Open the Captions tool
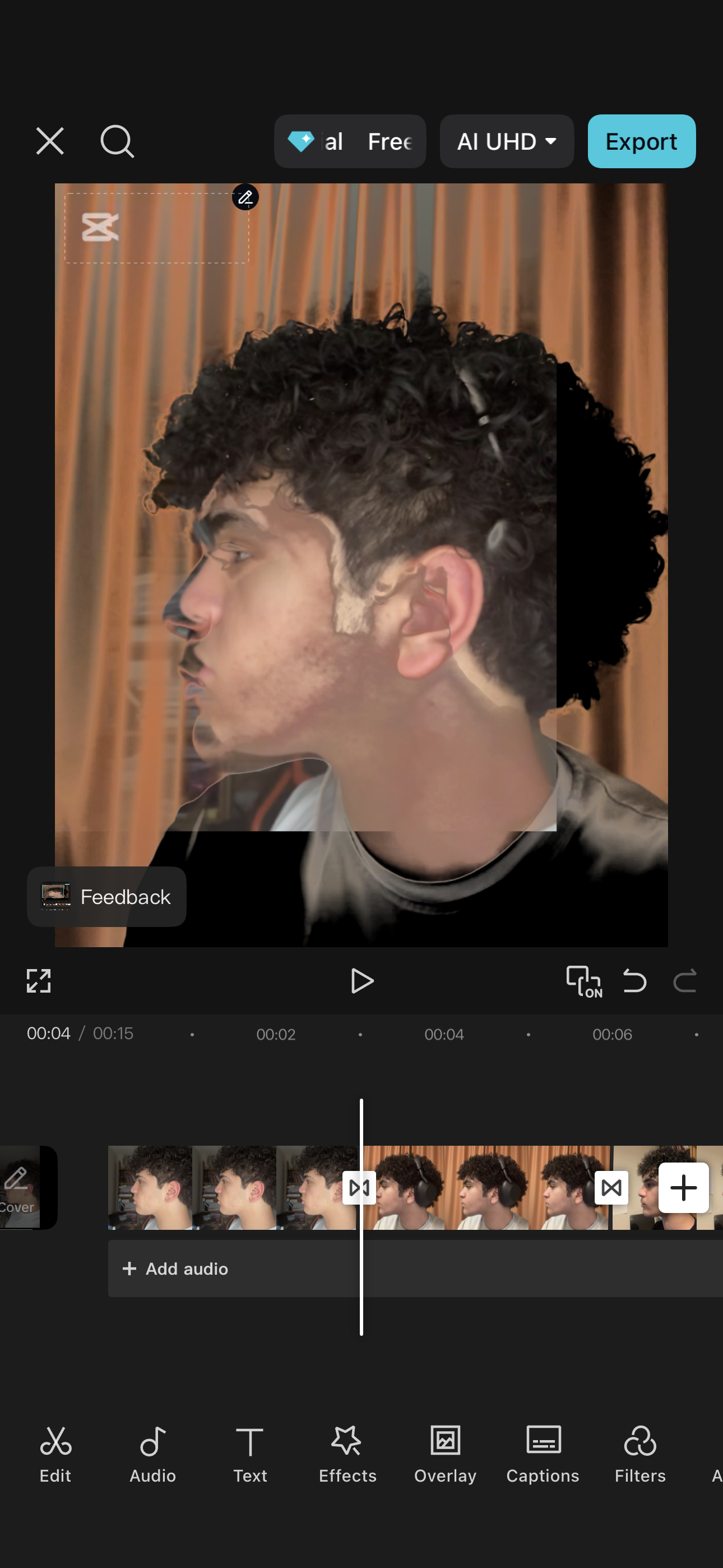This screenshot has width=723, height=1568. click(x=543, y=1454)
